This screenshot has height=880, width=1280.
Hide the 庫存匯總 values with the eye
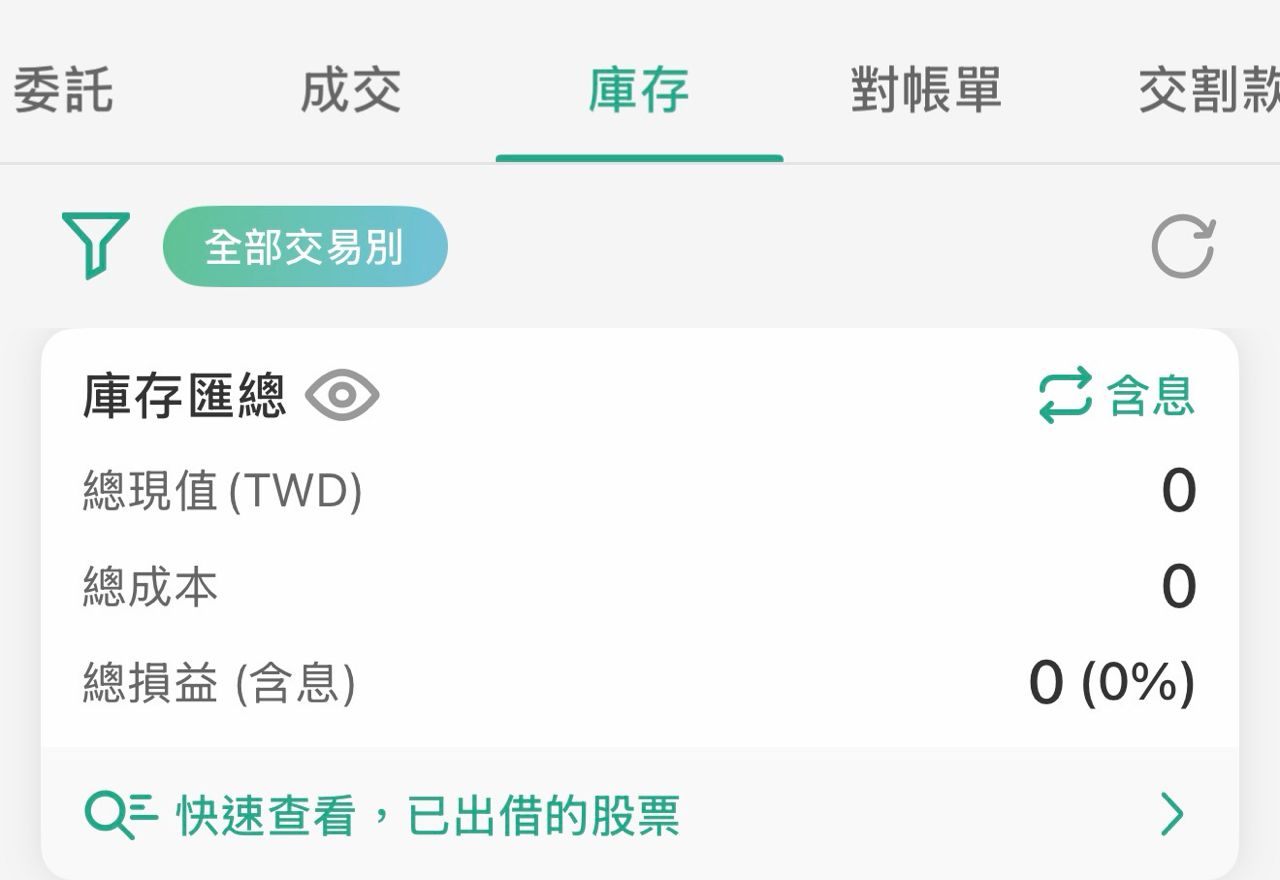(342, 395)
